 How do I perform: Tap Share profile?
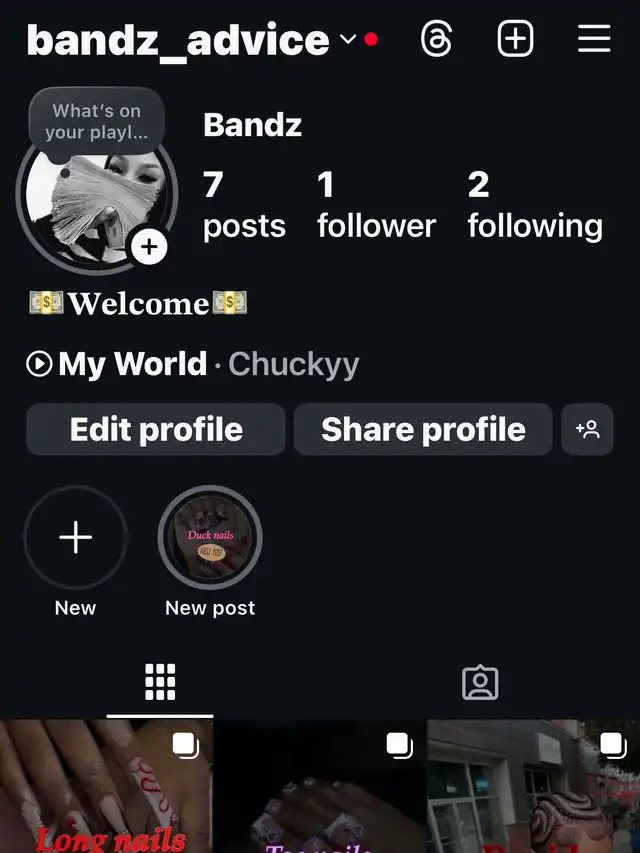(x=423, y=430)
